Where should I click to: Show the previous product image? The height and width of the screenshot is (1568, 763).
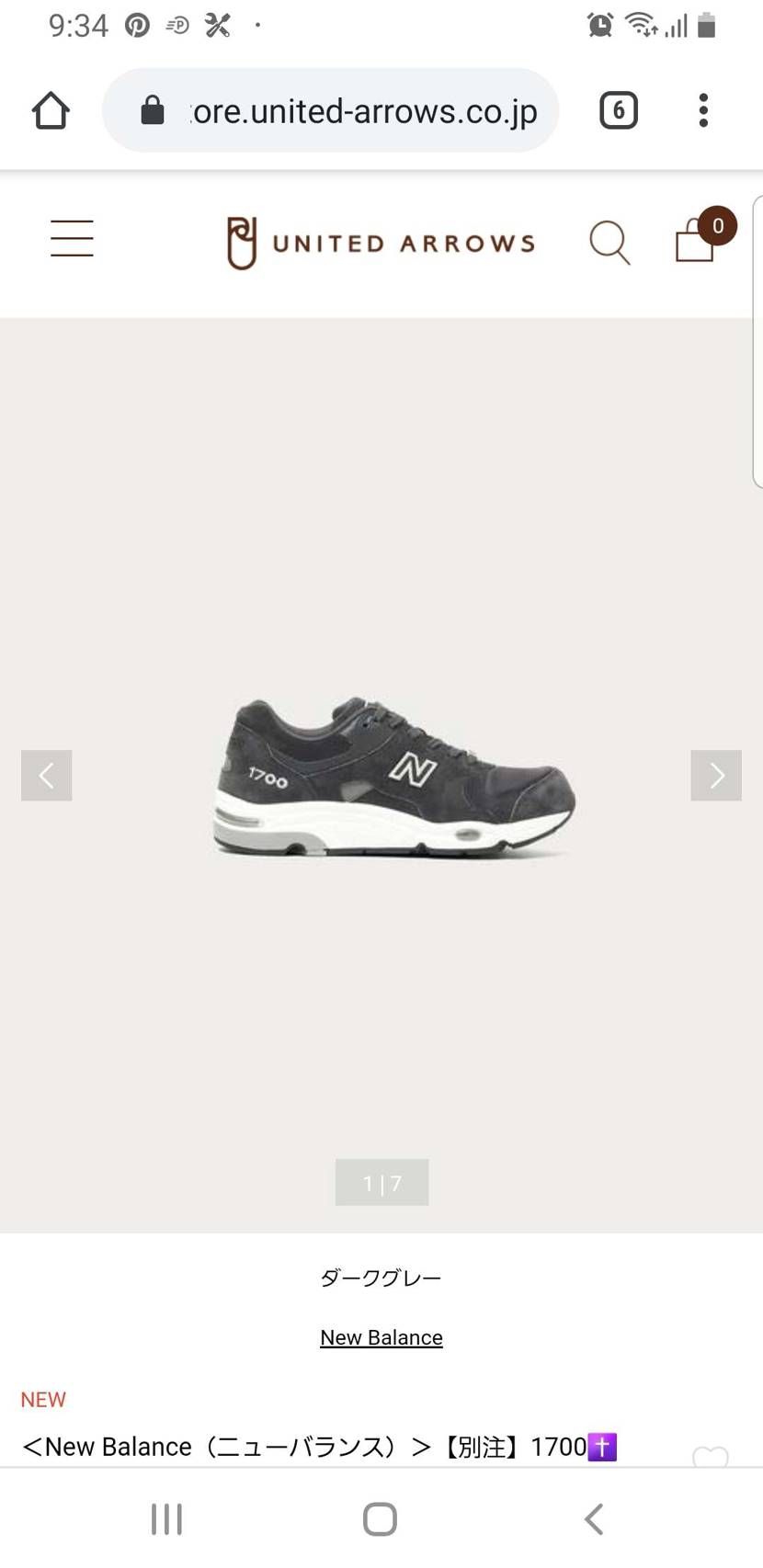click(x=47, y=775)
